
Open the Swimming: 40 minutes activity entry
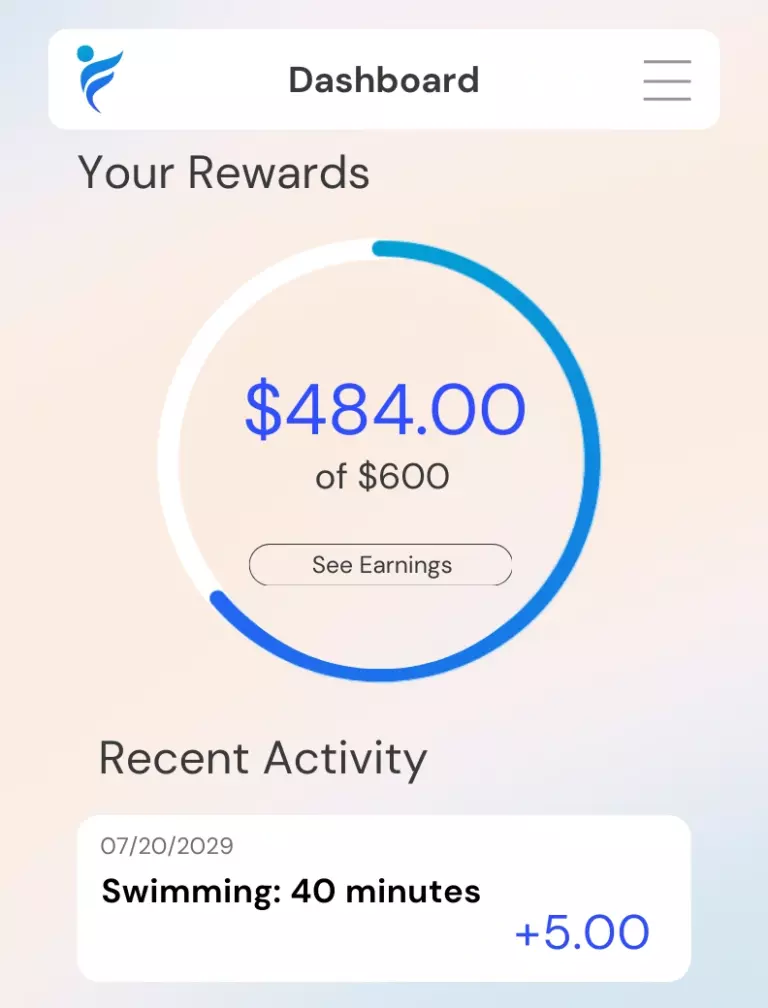[290, 891]
